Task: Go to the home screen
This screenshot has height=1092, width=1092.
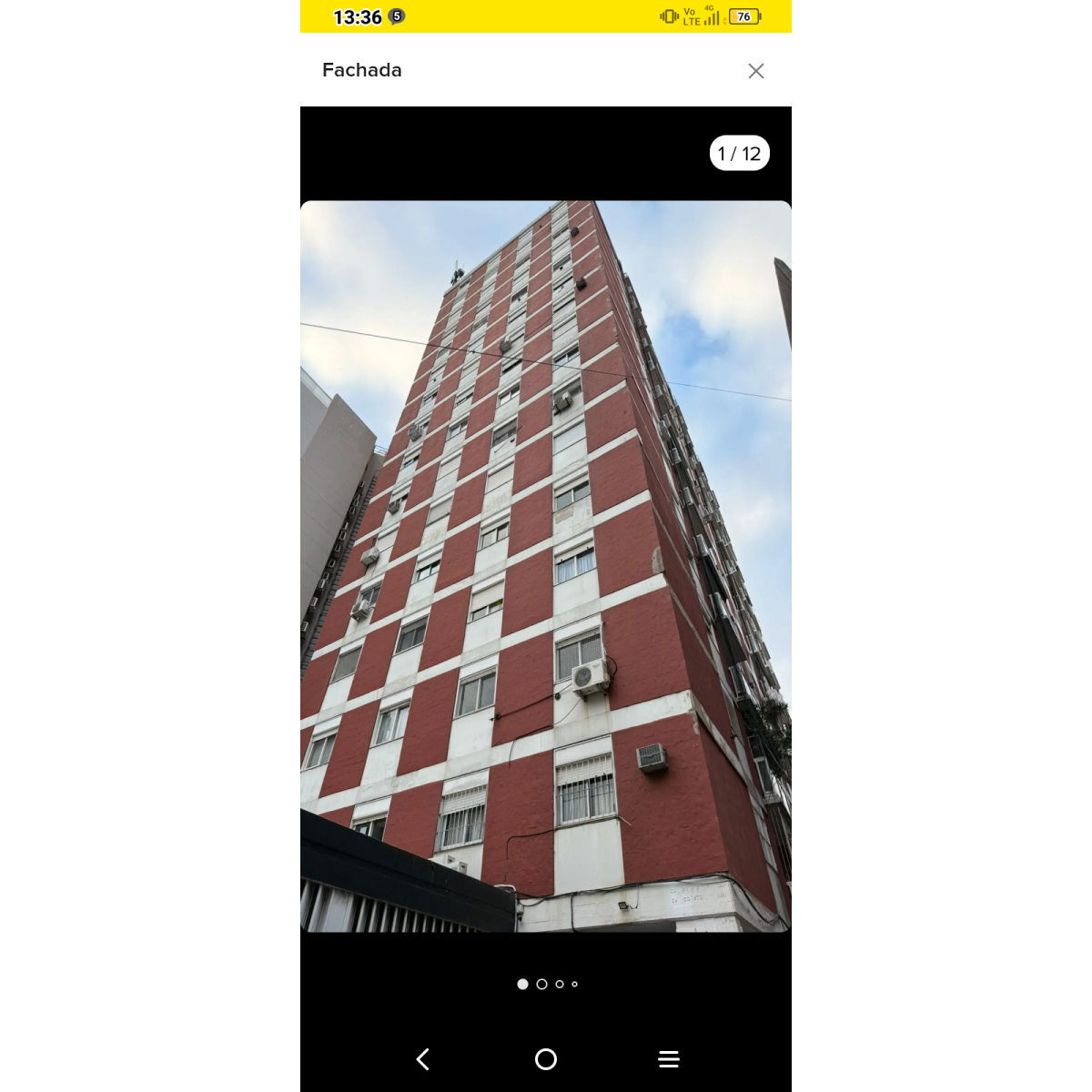Action: tap(546, 1059)
